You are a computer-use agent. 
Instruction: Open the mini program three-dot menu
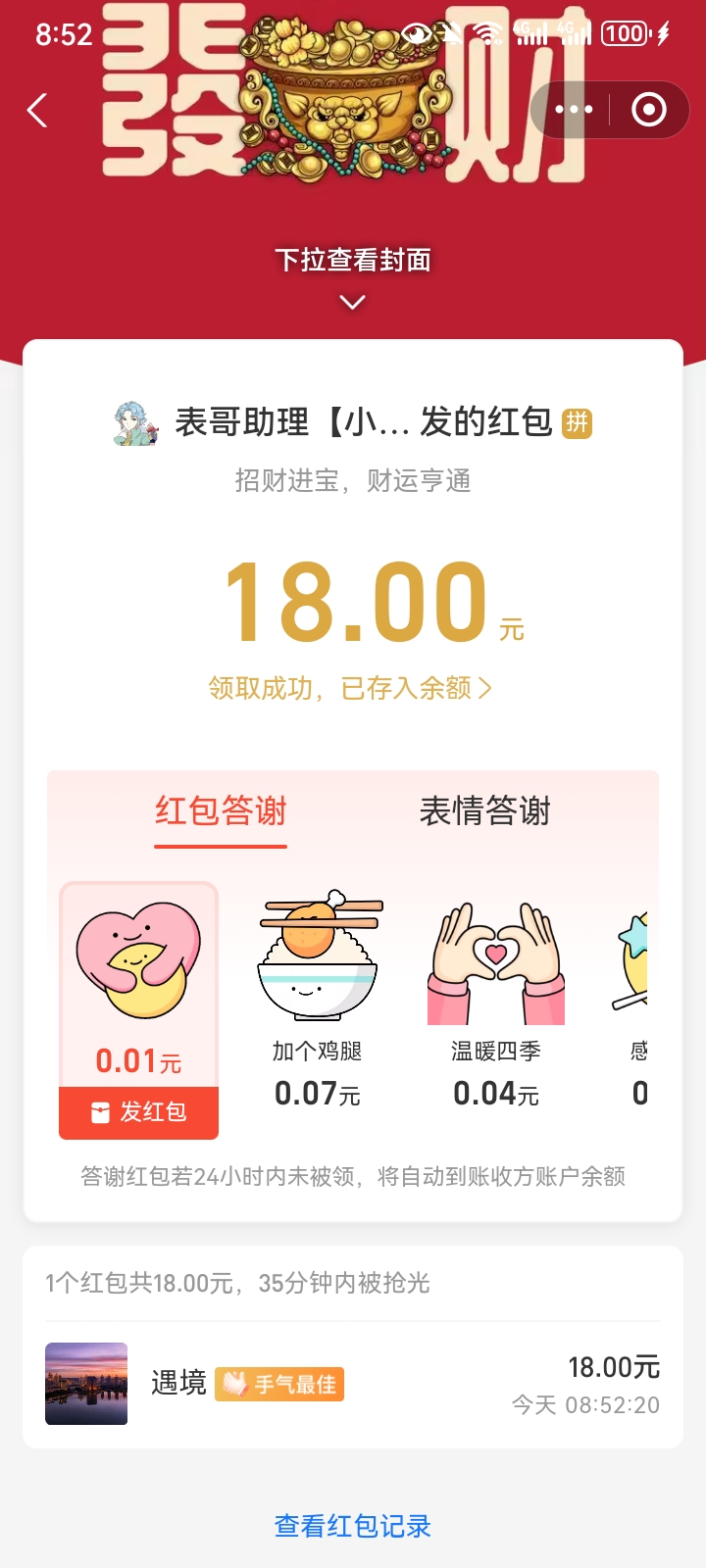coord(574,110)
